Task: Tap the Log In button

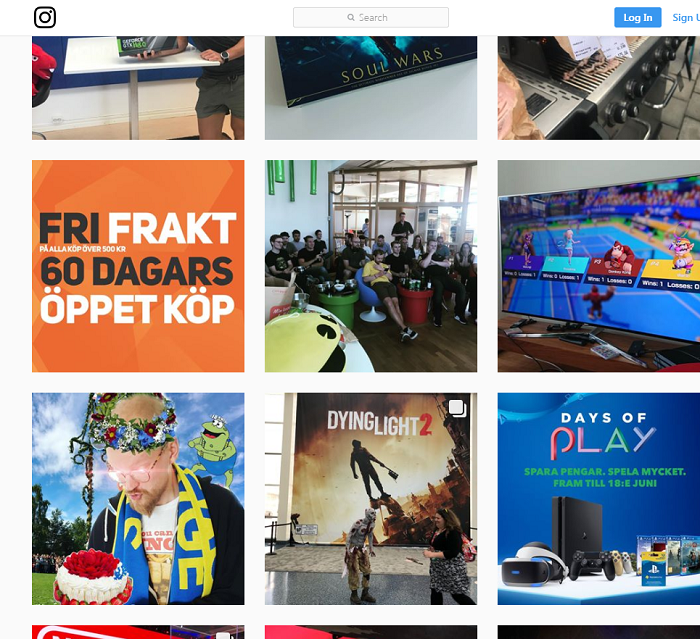Action: (637, 17)
